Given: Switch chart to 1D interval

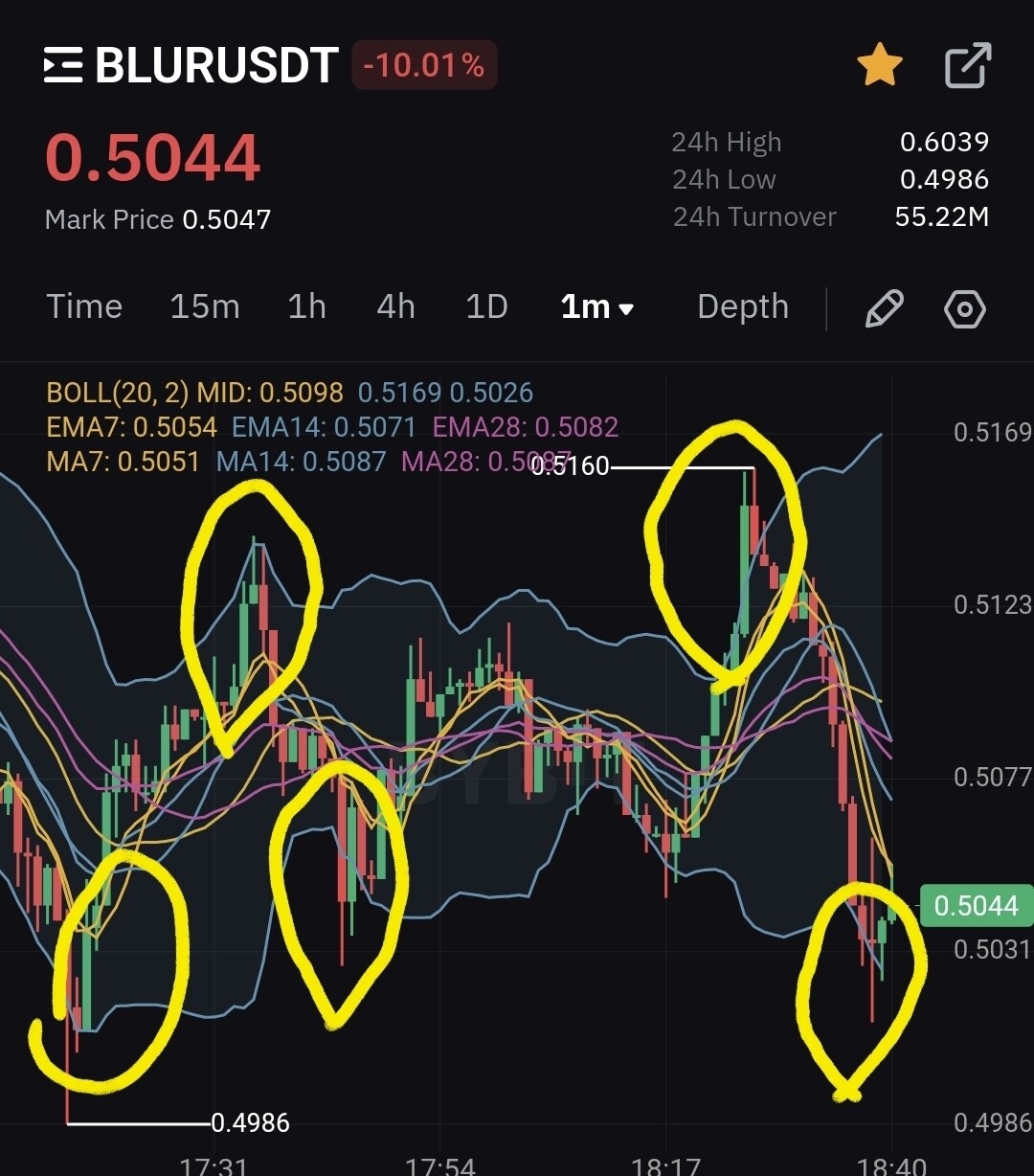Looking at the screenshot, I should (486, 307).
